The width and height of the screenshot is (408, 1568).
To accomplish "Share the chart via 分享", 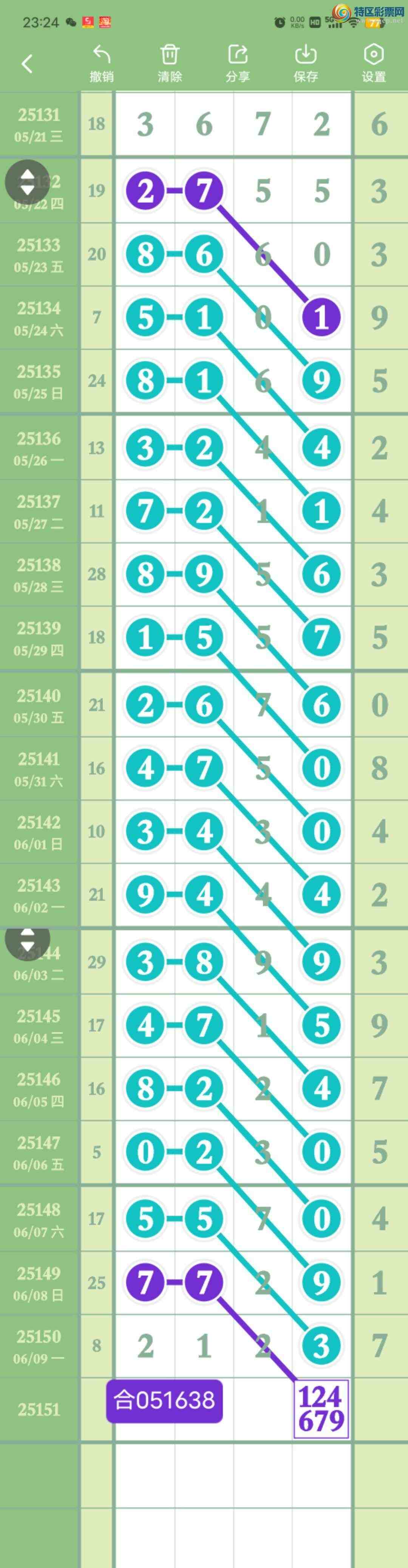I will pos(238,63).
